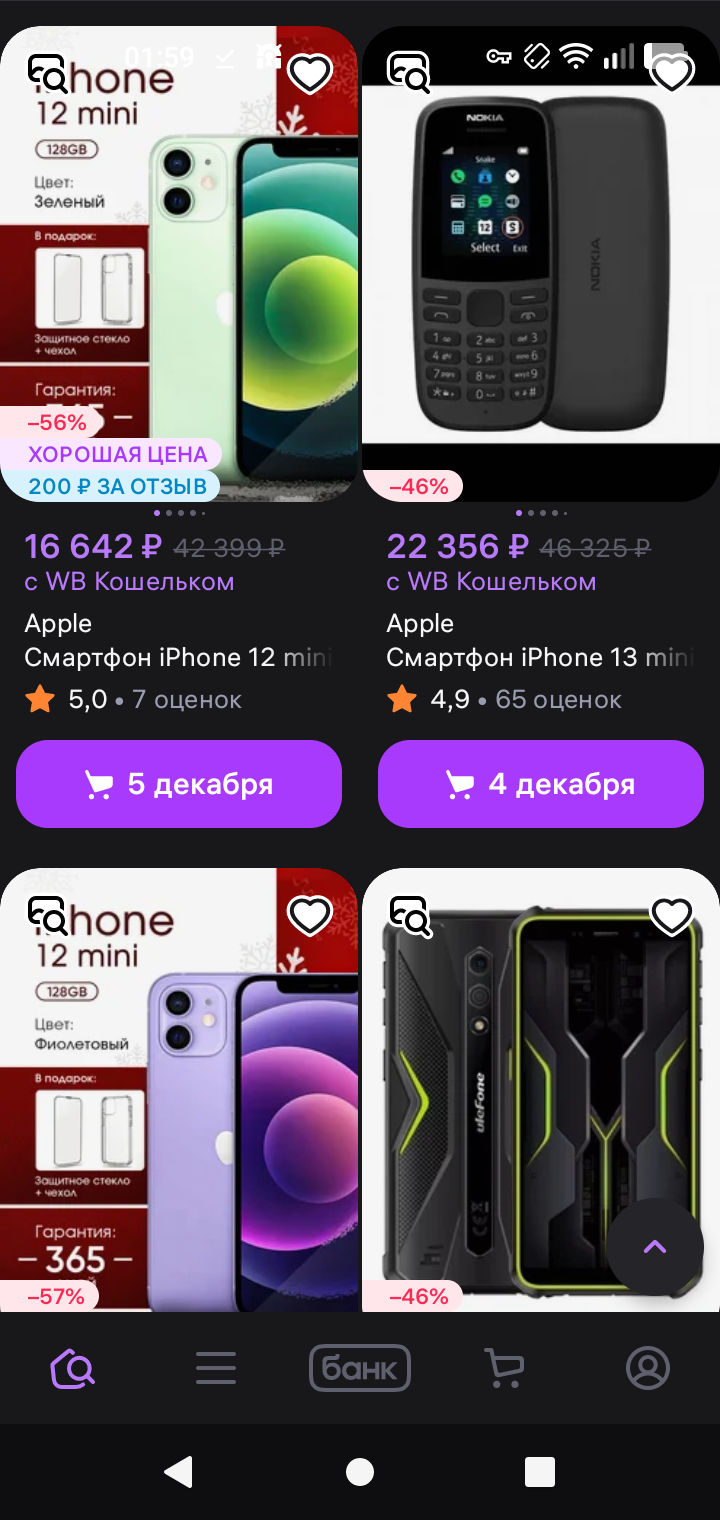Viewport: 720px width, 1520px height.
Task: Favorite the iPhone 13 mini listing
Action: [x=672, y=74]
